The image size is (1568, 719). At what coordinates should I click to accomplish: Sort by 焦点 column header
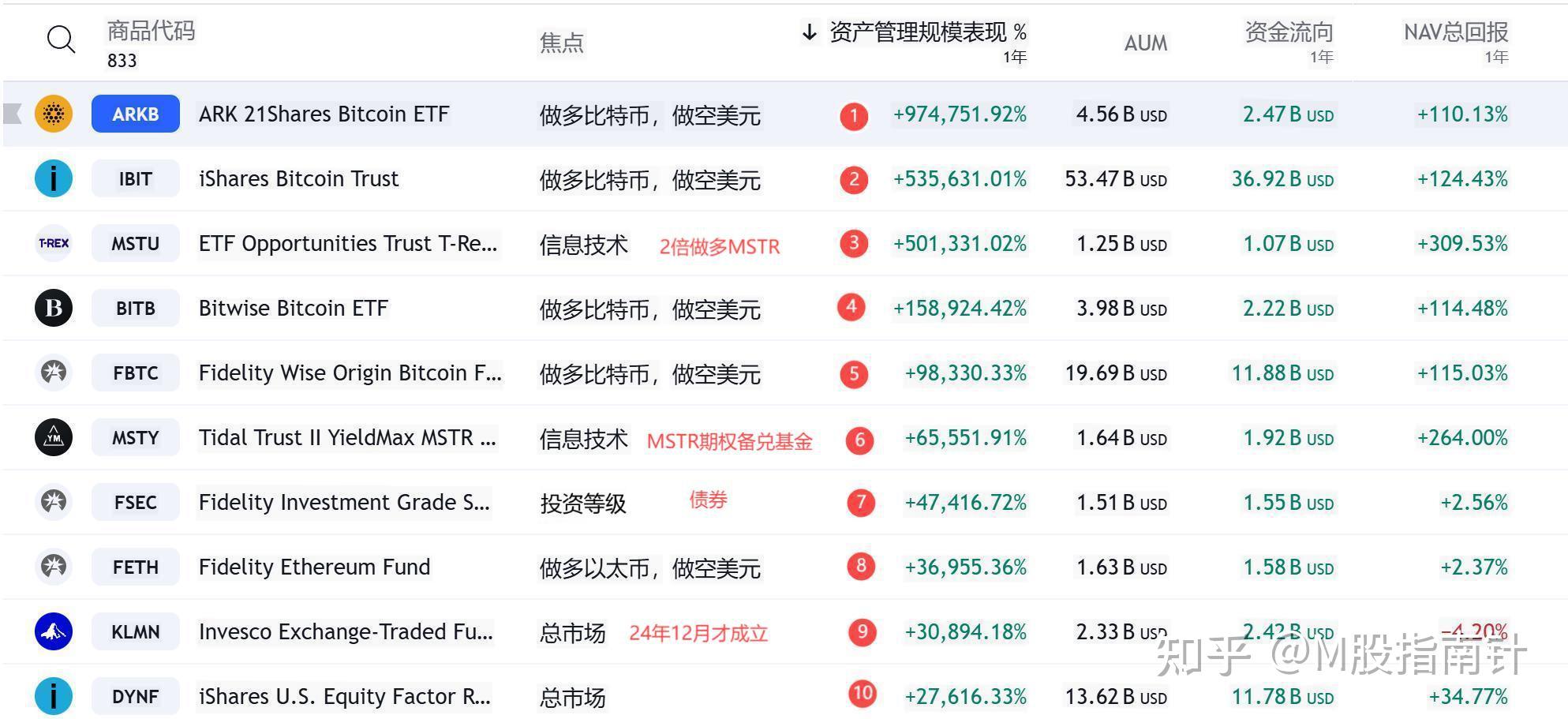pos(561,43)
